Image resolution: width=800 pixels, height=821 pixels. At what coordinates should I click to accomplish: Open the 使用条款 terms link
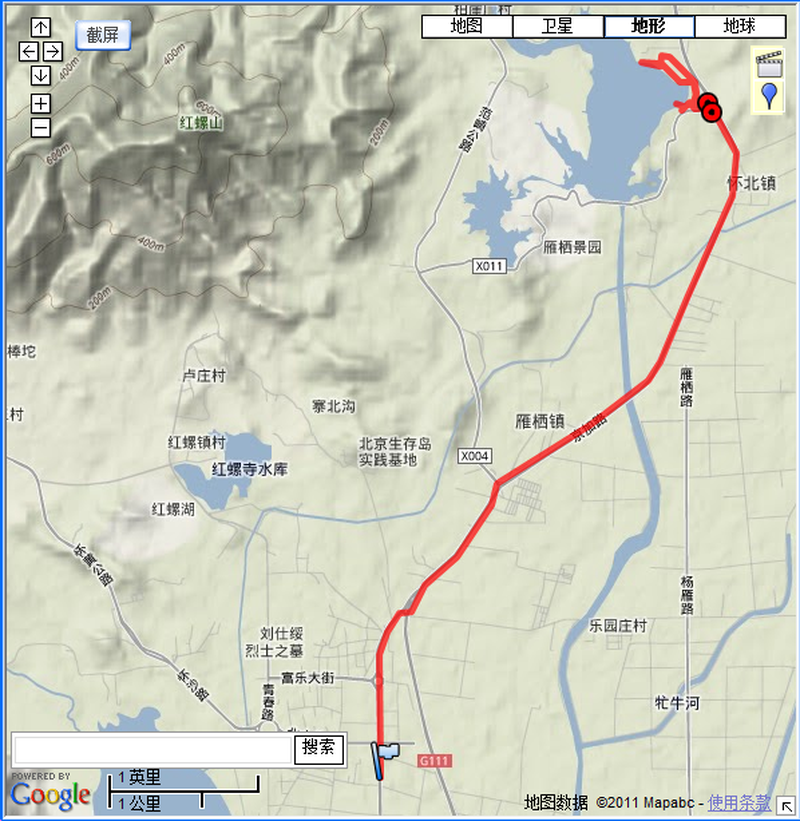coord(739,802)
